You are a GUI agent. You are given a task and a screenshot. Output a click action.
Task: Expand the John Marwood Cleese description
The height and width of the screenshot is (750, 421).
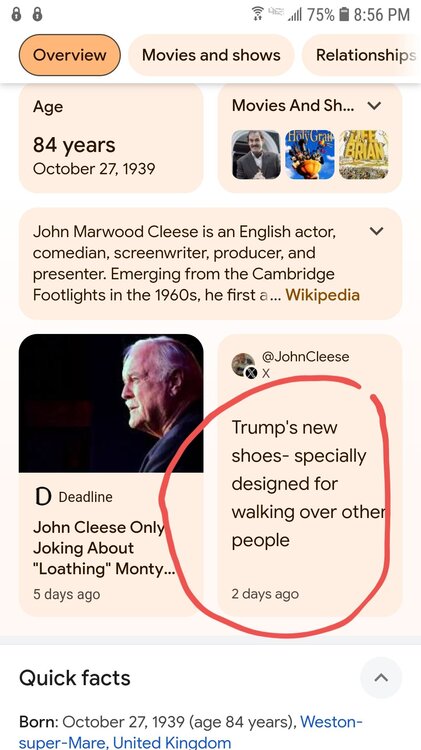pyautogui.click(x=377, y=232)
